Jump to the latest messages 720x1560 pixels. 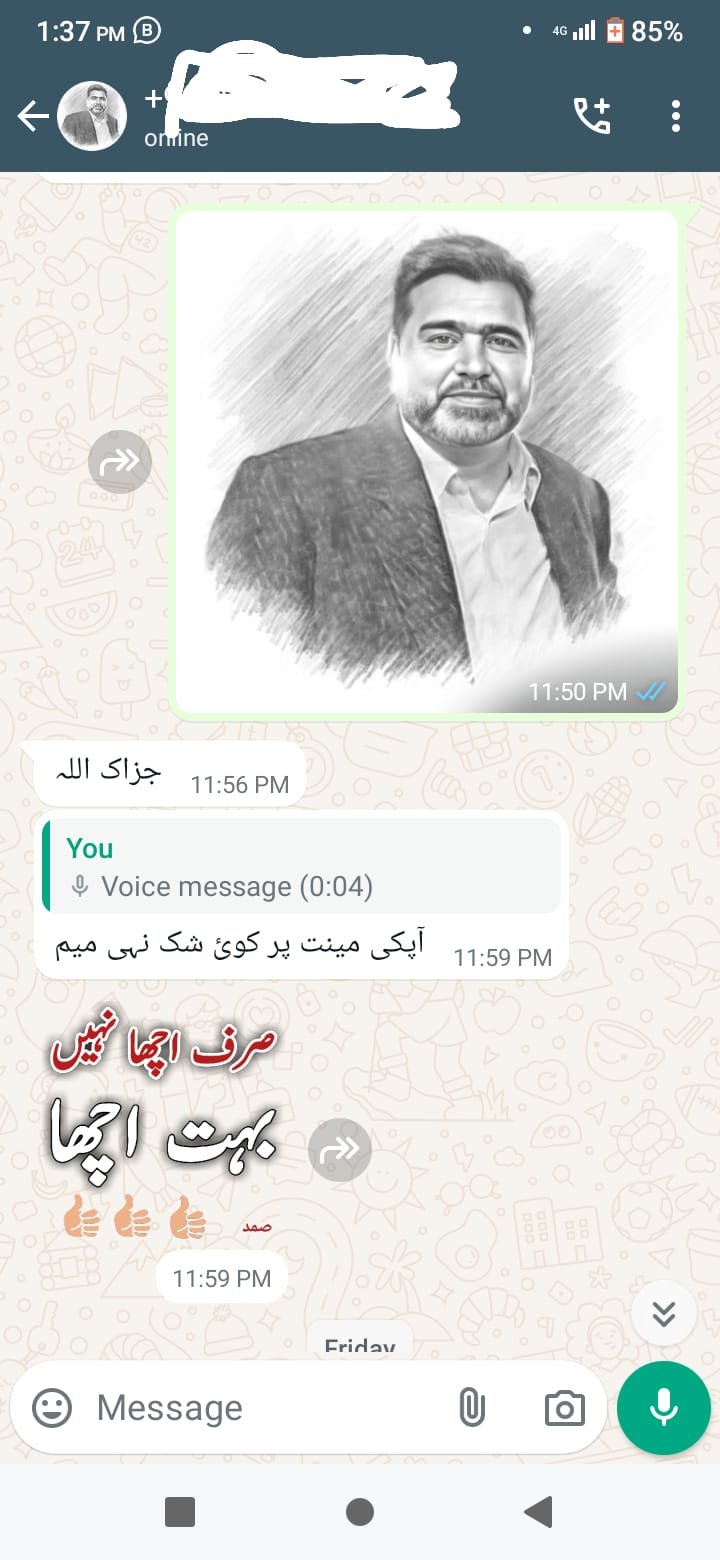tap(664, 1313)
